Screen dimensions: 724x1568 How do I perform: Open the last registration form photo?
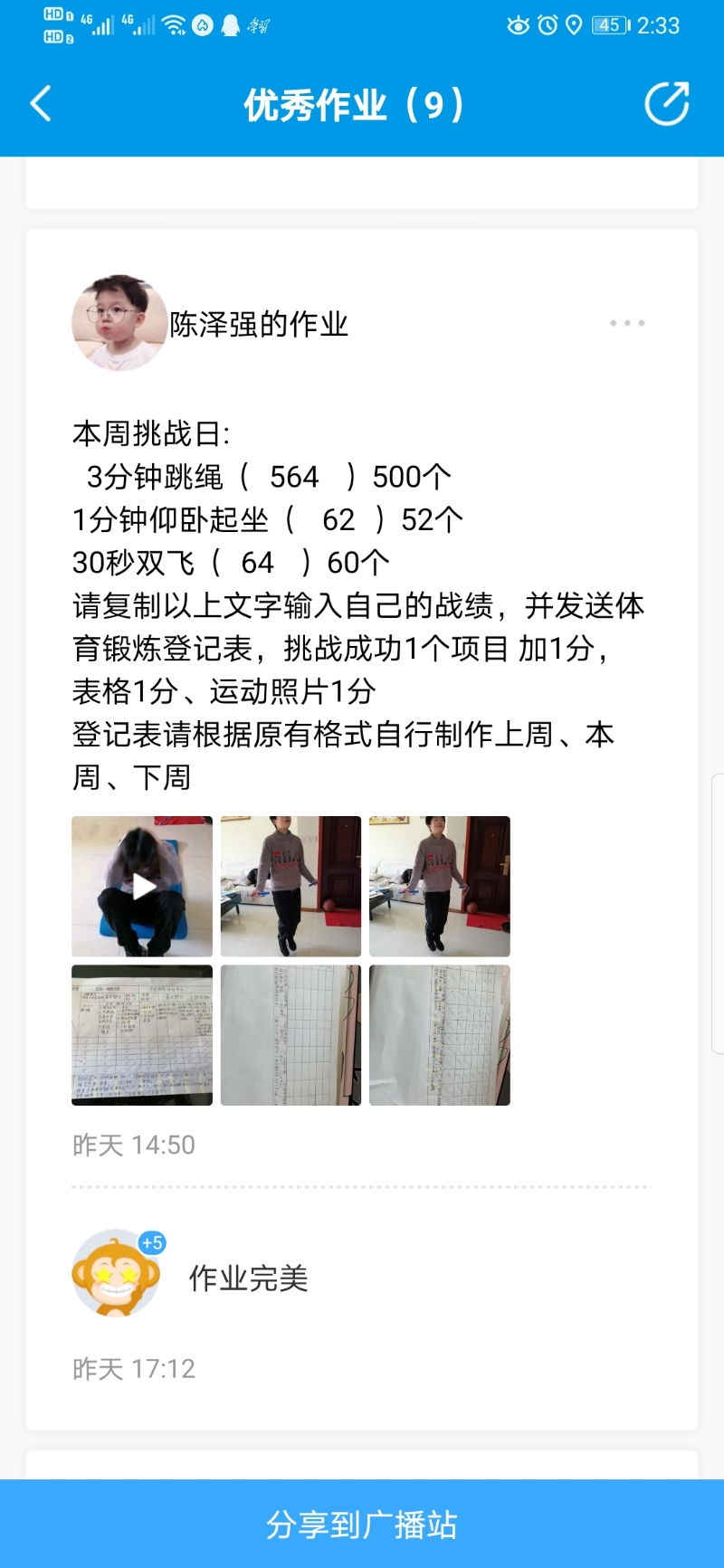click(x=439, y=1035)
